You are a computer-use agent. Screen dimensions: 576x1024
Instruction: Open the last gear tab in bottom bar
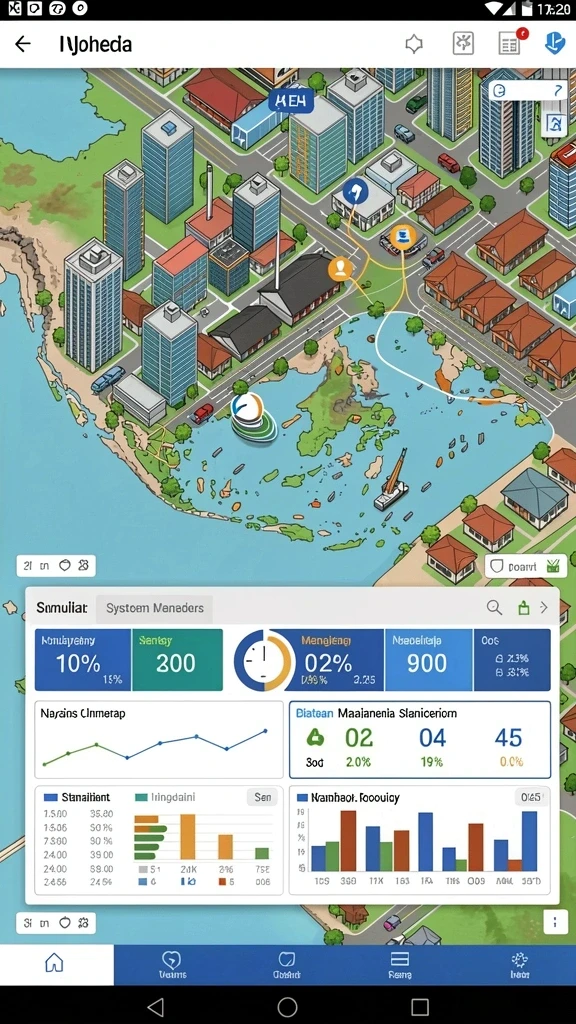pos(519,965)
